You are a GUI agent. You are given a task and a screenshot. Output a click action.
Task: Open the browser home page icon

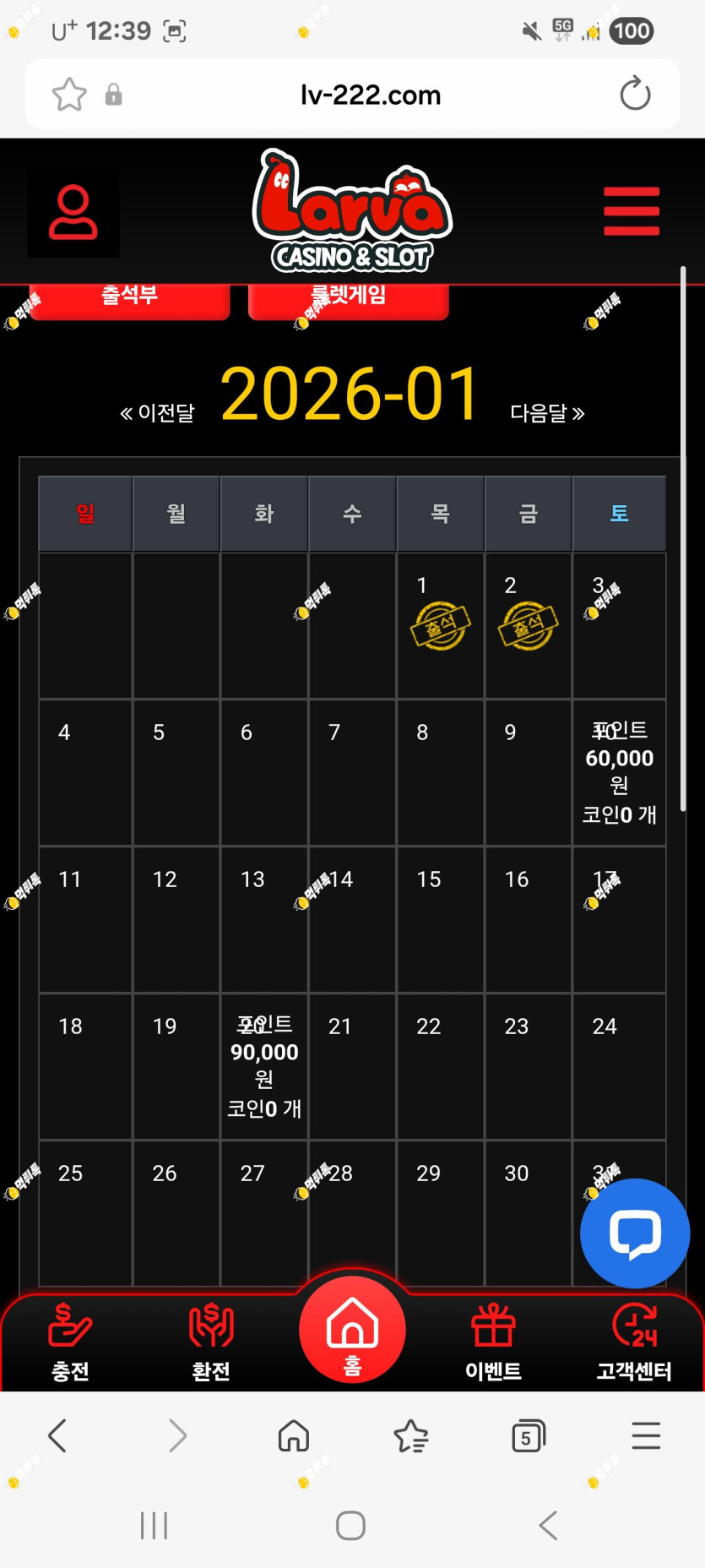coord(294,1435)
